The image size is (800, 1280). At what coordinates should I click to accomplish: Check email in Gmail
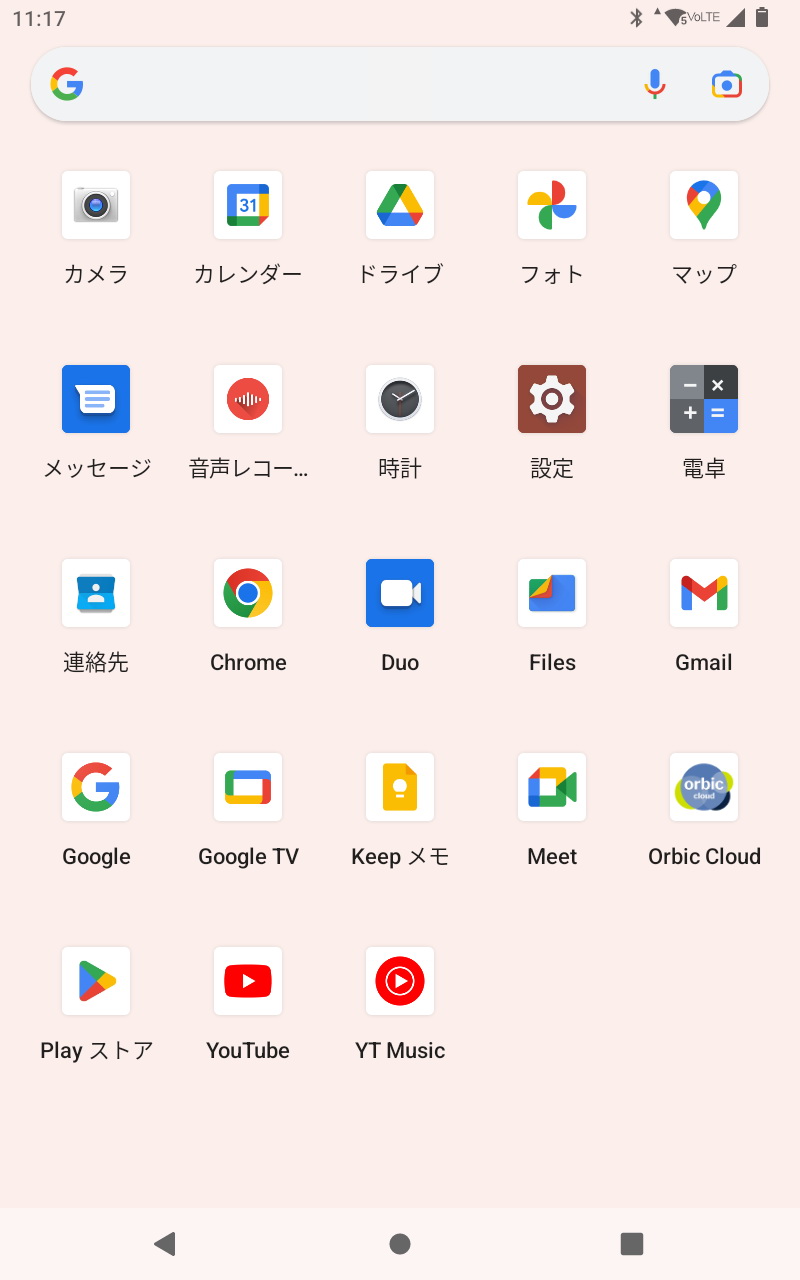tap(704, 593)
